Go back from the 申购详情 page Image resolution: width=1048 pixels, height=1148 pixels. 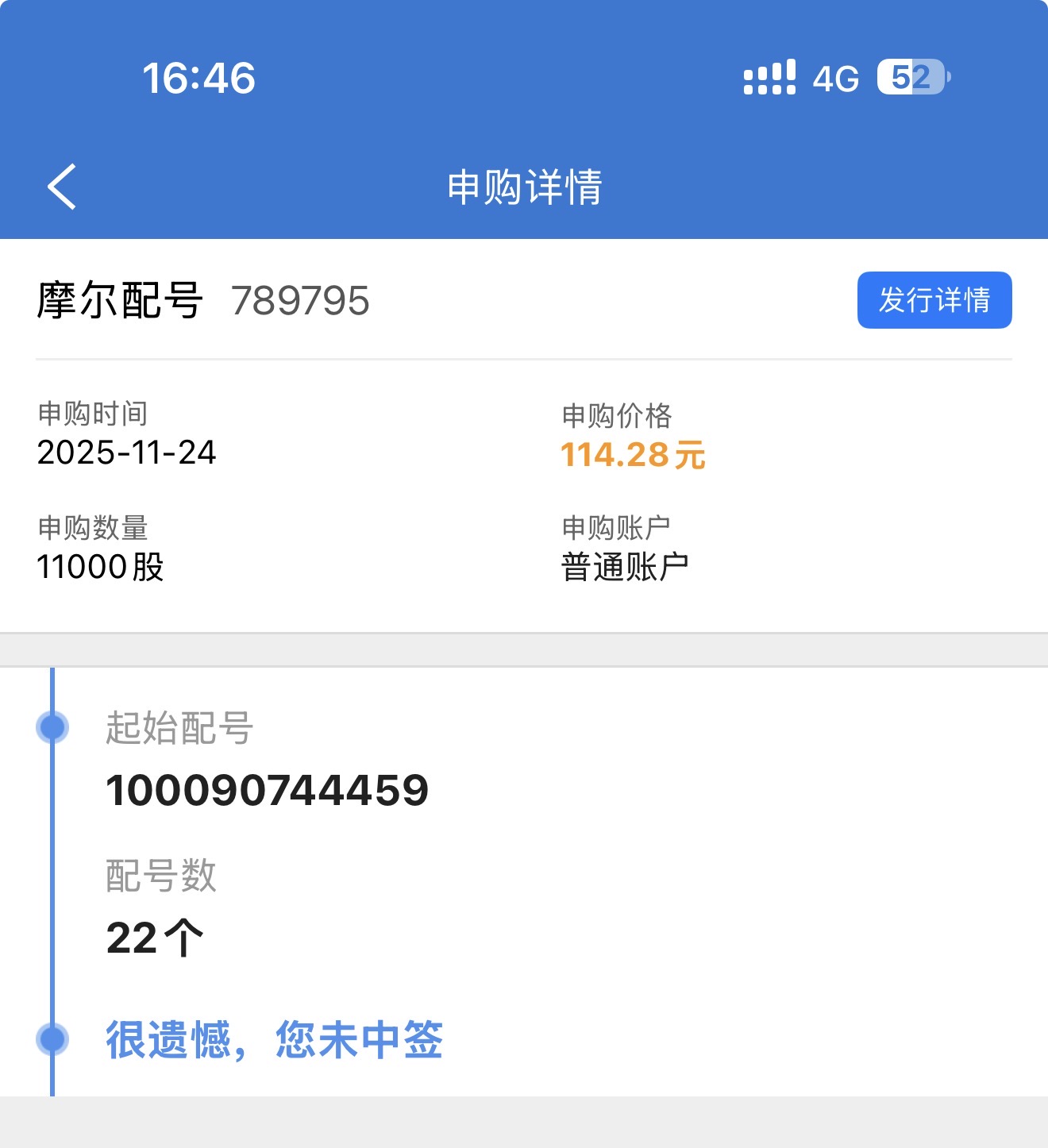coord(62,187)
